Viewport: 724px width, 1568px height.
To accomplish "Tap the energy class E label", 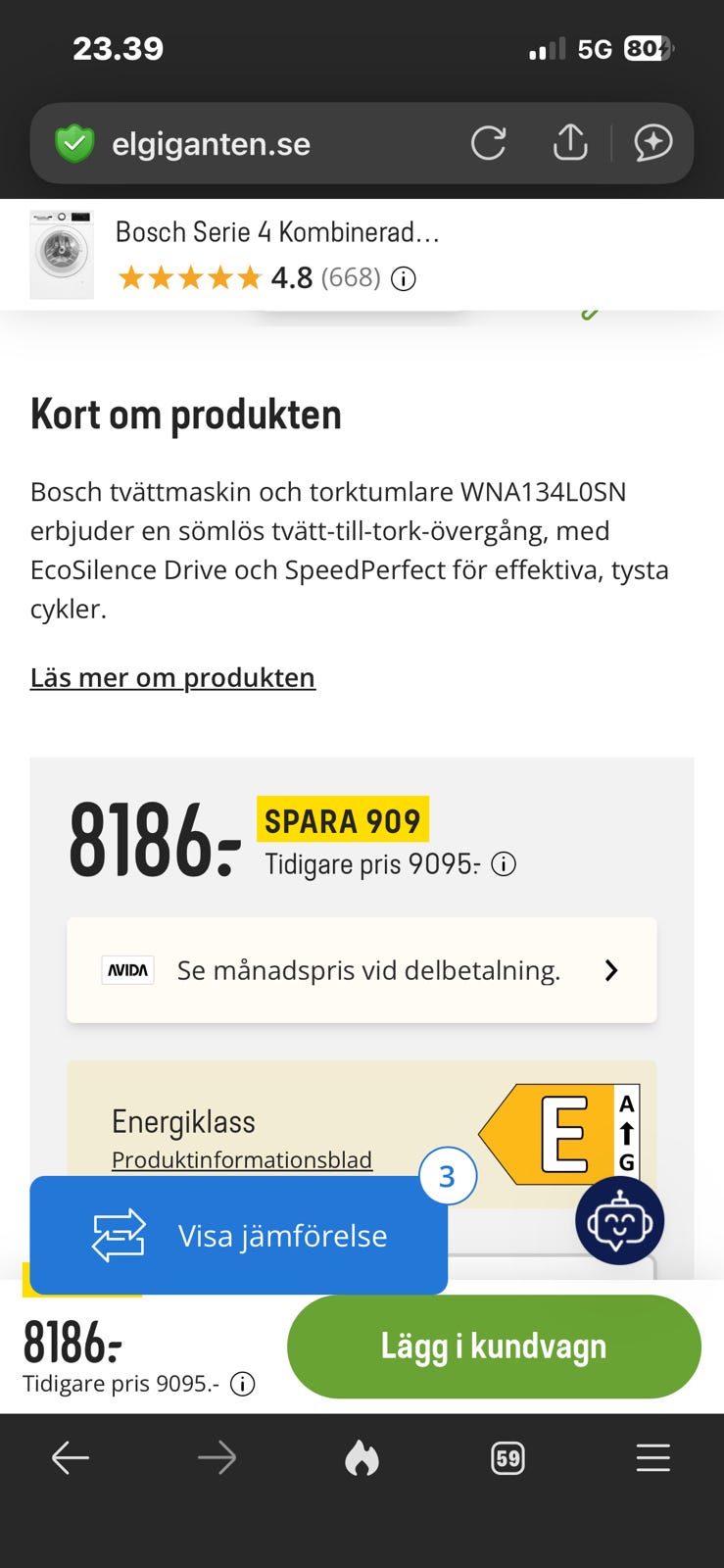I will [x=559, y=1135].
